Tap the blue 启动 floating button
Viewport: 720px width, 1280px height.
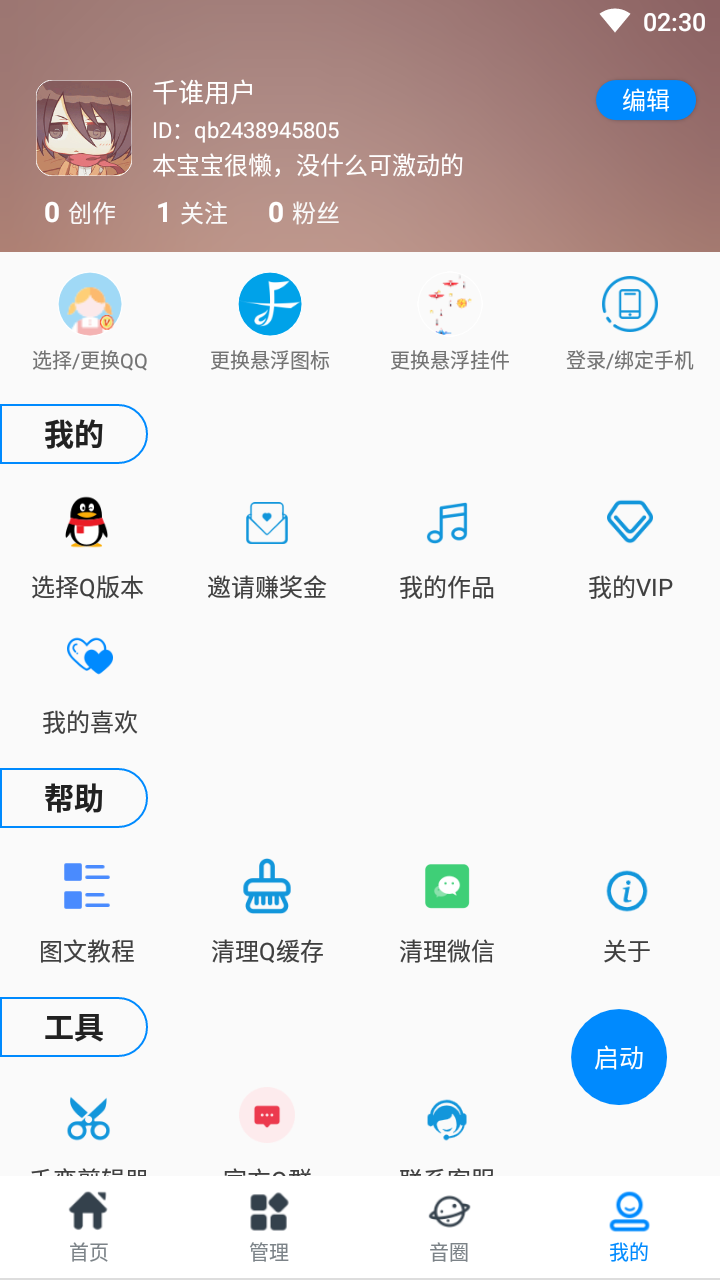[618, 1056]
